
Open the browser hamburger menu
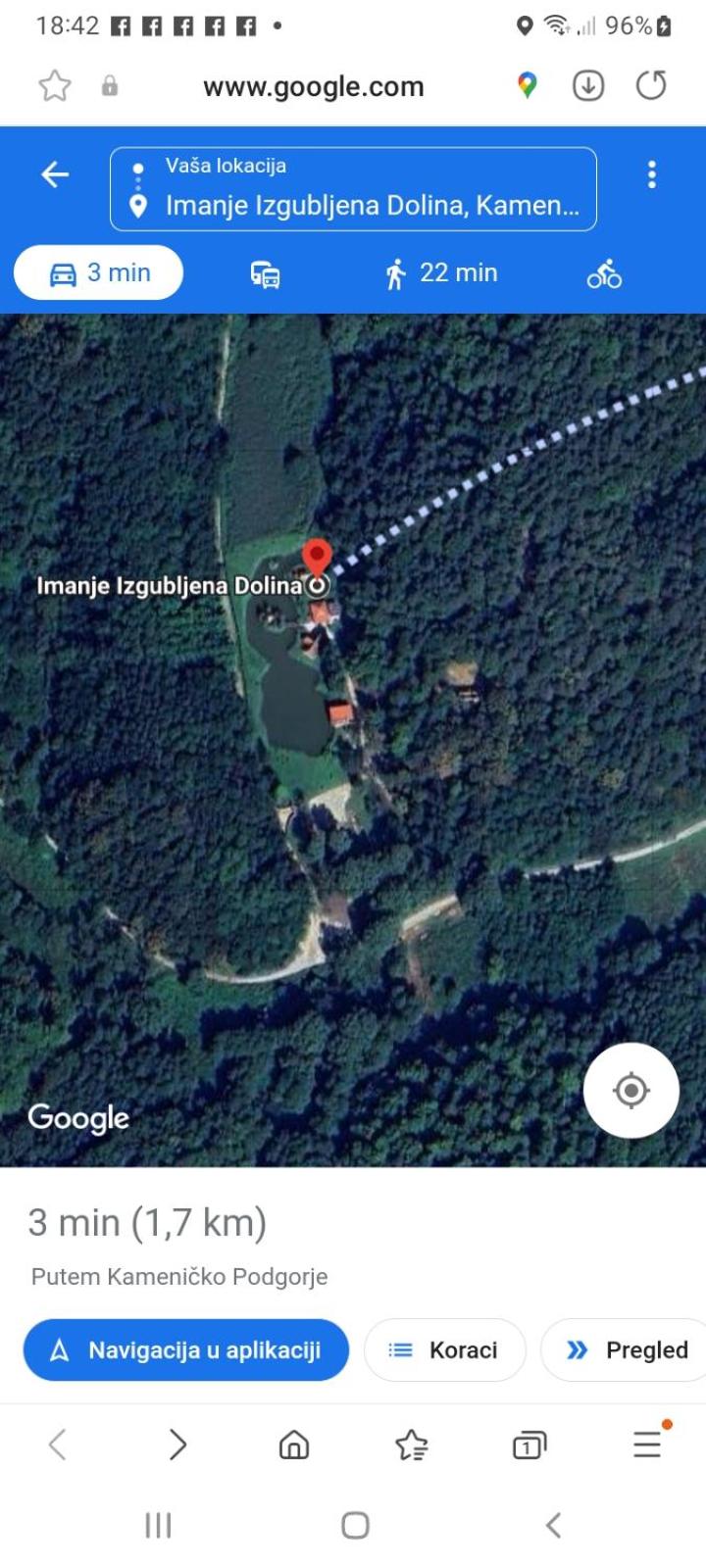(647, 1443)
